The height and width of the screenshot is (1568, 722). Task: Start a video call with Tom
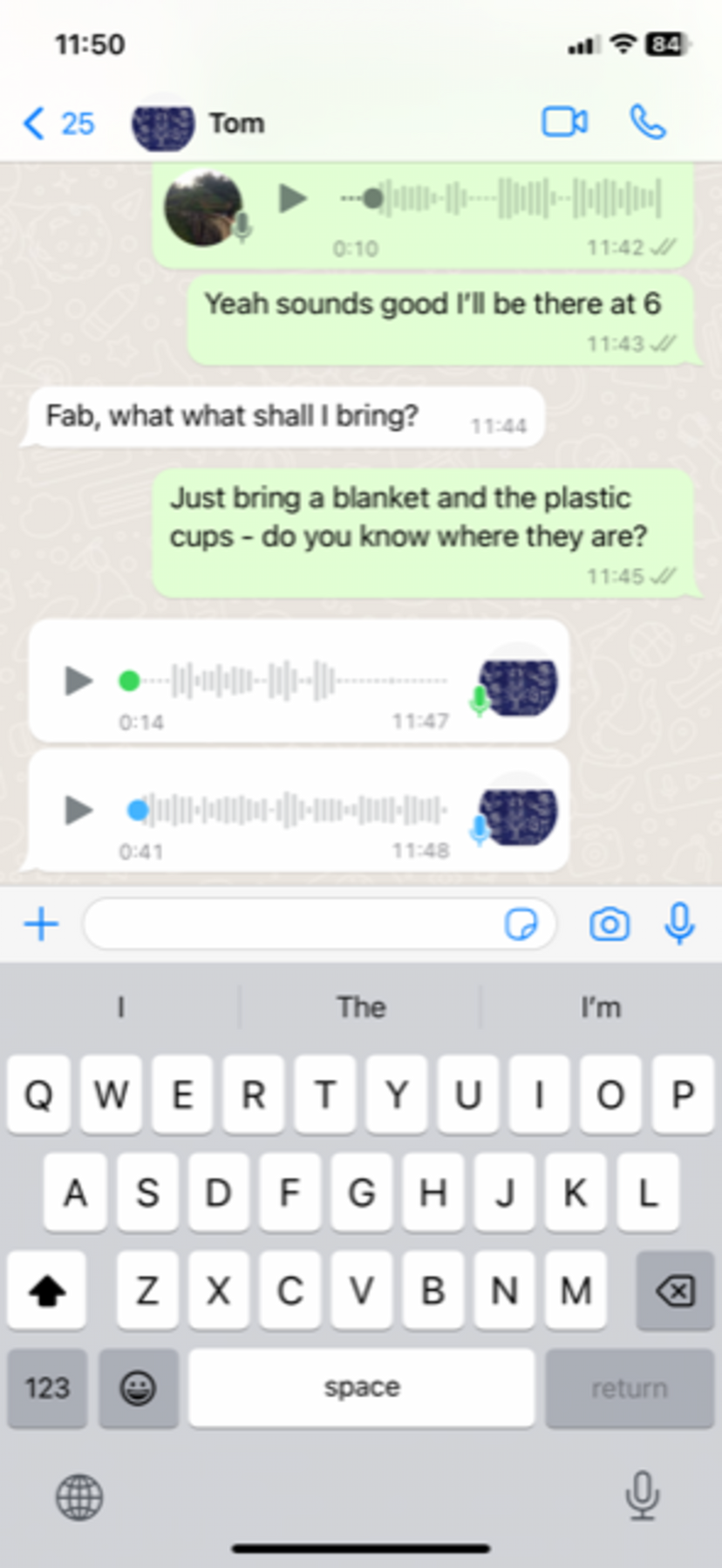coord(563,122)
